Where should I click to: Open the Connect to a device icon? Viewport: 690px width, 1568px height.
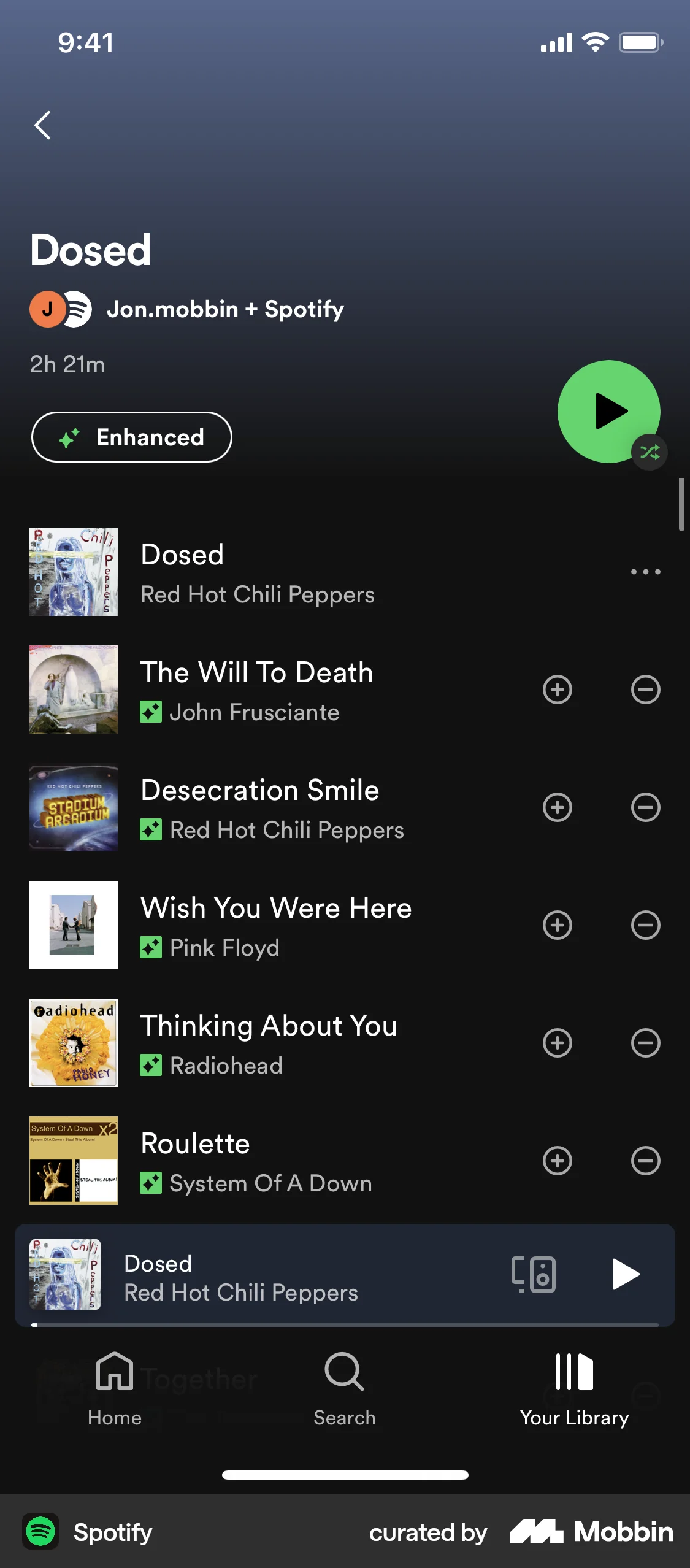click(531, 1274)
